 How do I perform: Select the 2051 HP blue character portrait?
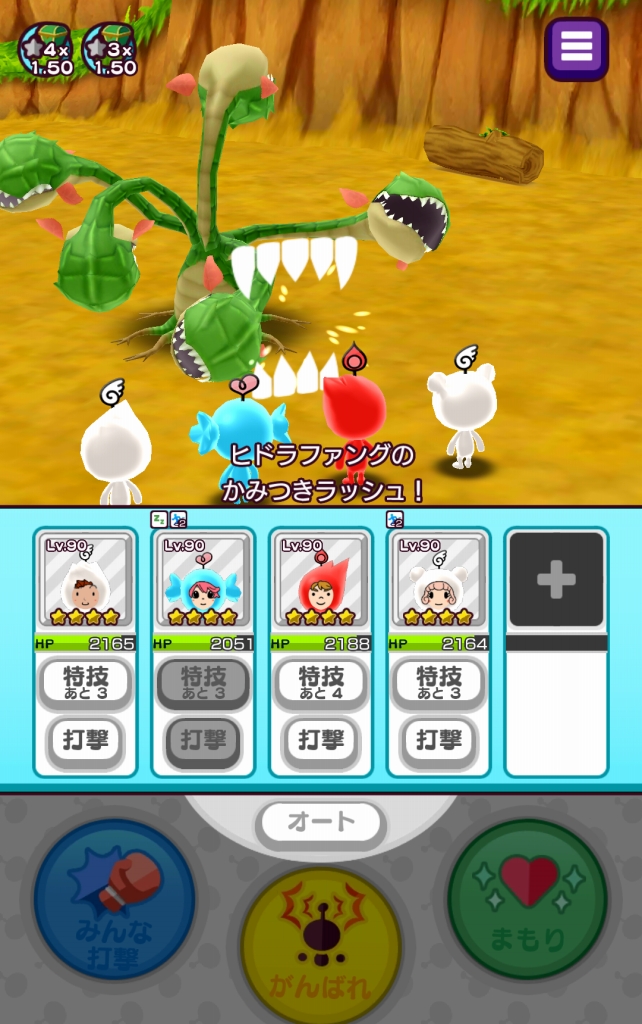203,581
